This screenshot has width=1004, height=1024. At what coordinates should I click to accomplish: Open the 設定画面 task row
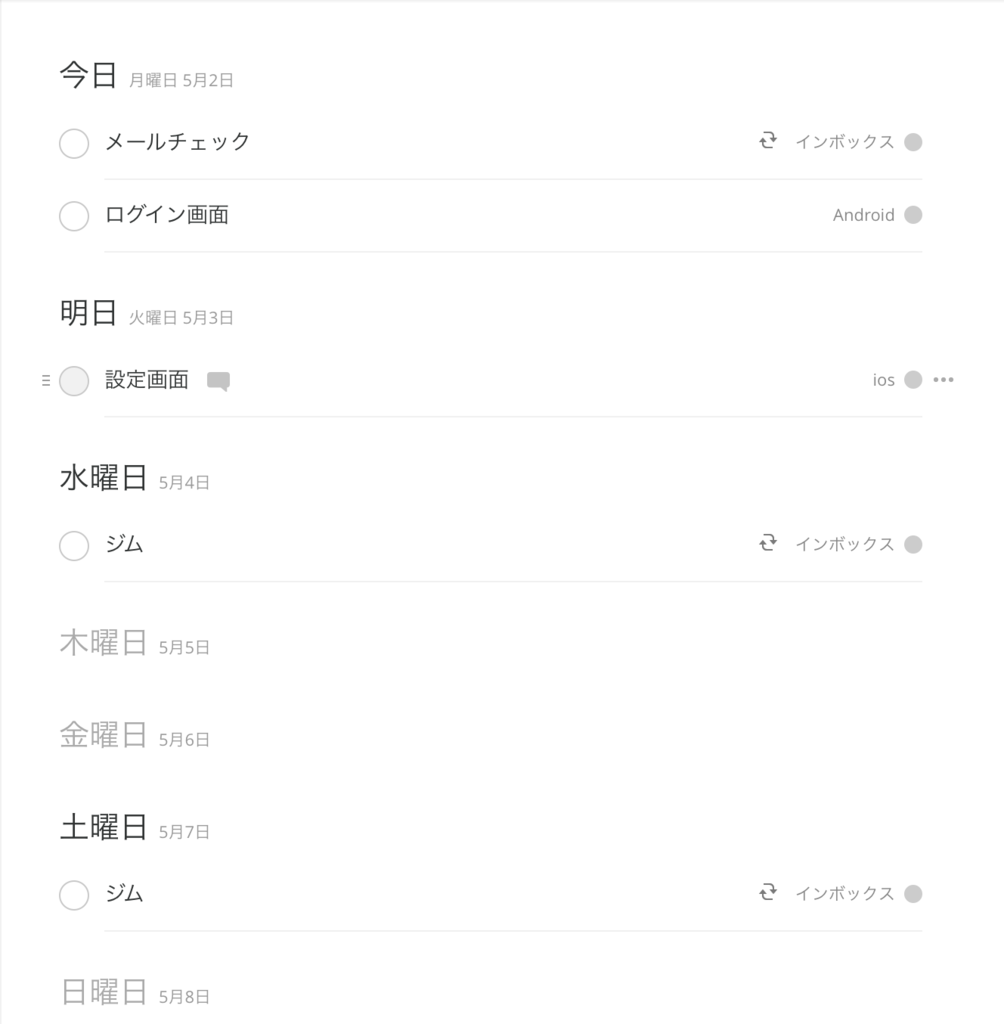[x=147, y=380]
